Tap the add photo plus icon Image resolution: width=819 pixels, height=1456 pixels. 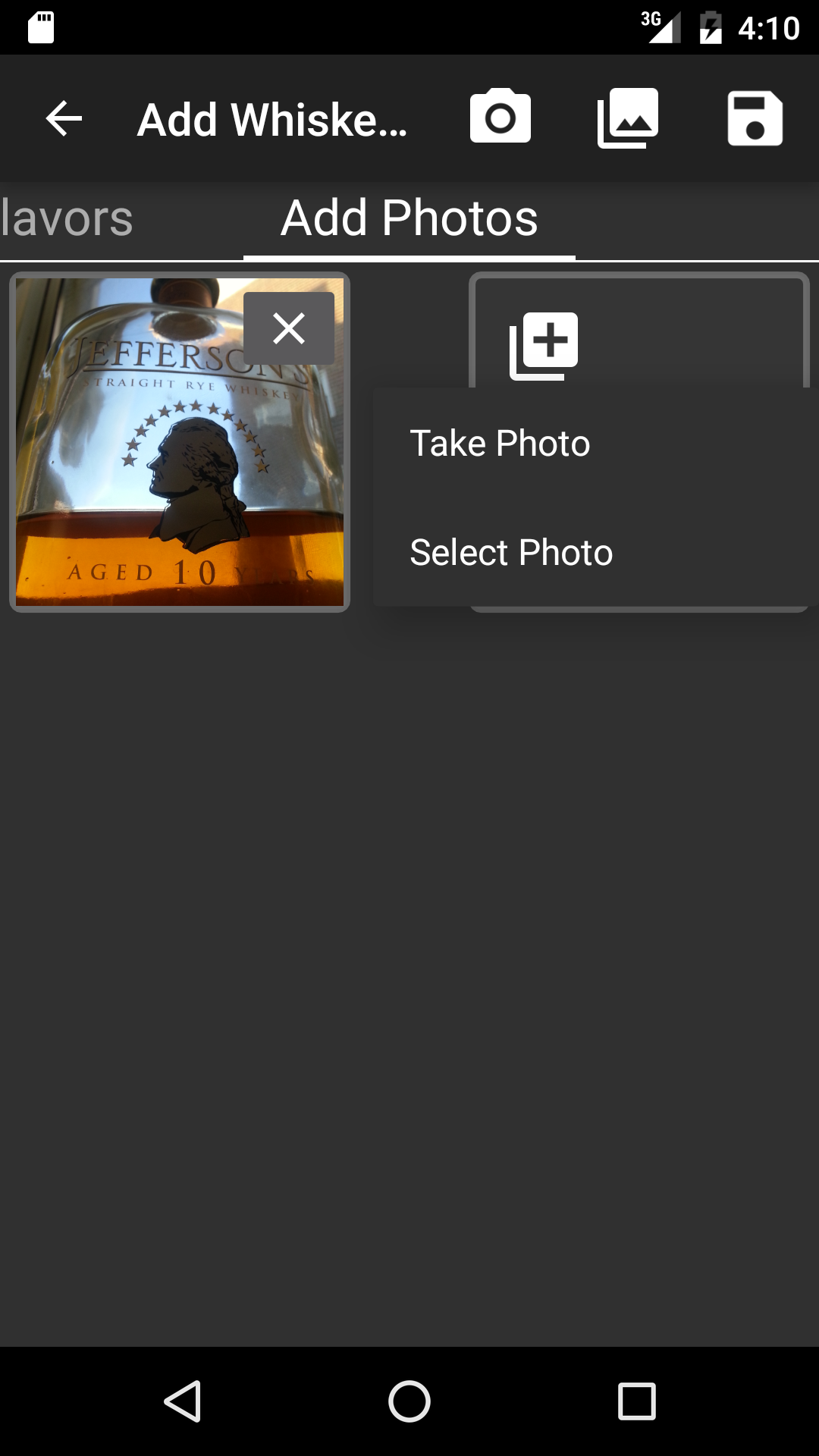tap(544, 346)
